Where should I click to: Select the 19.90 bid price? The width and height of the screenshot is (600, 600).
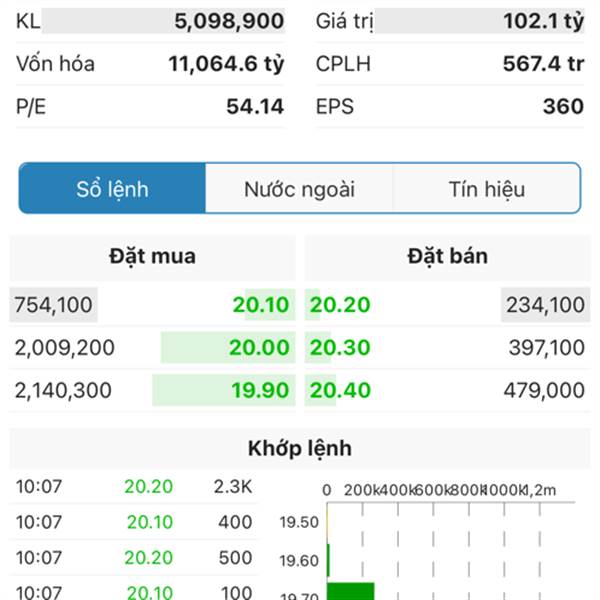tap(261, 390)
